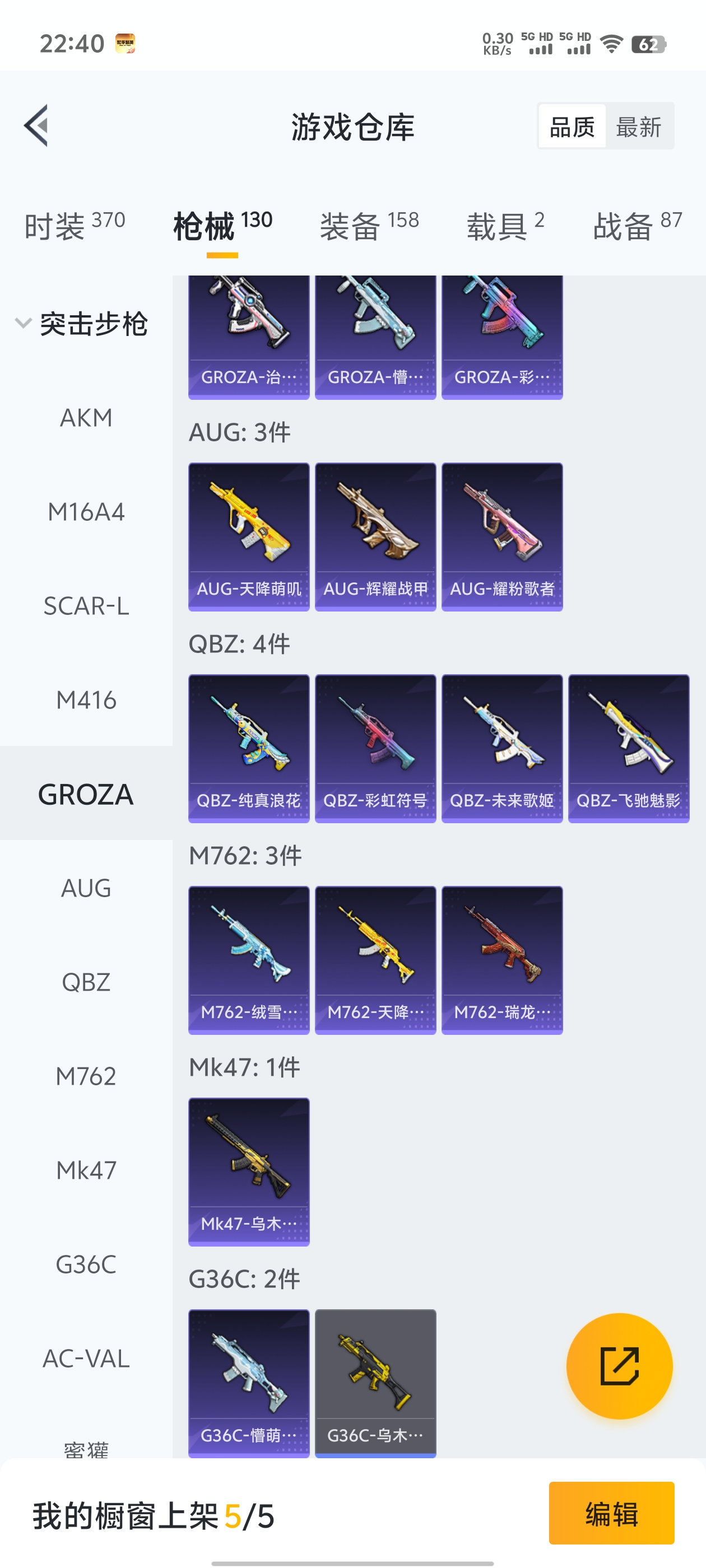Jump to AKM in the sidebar
This screenshot has width=706, height=1568.
tap(86, 418)
